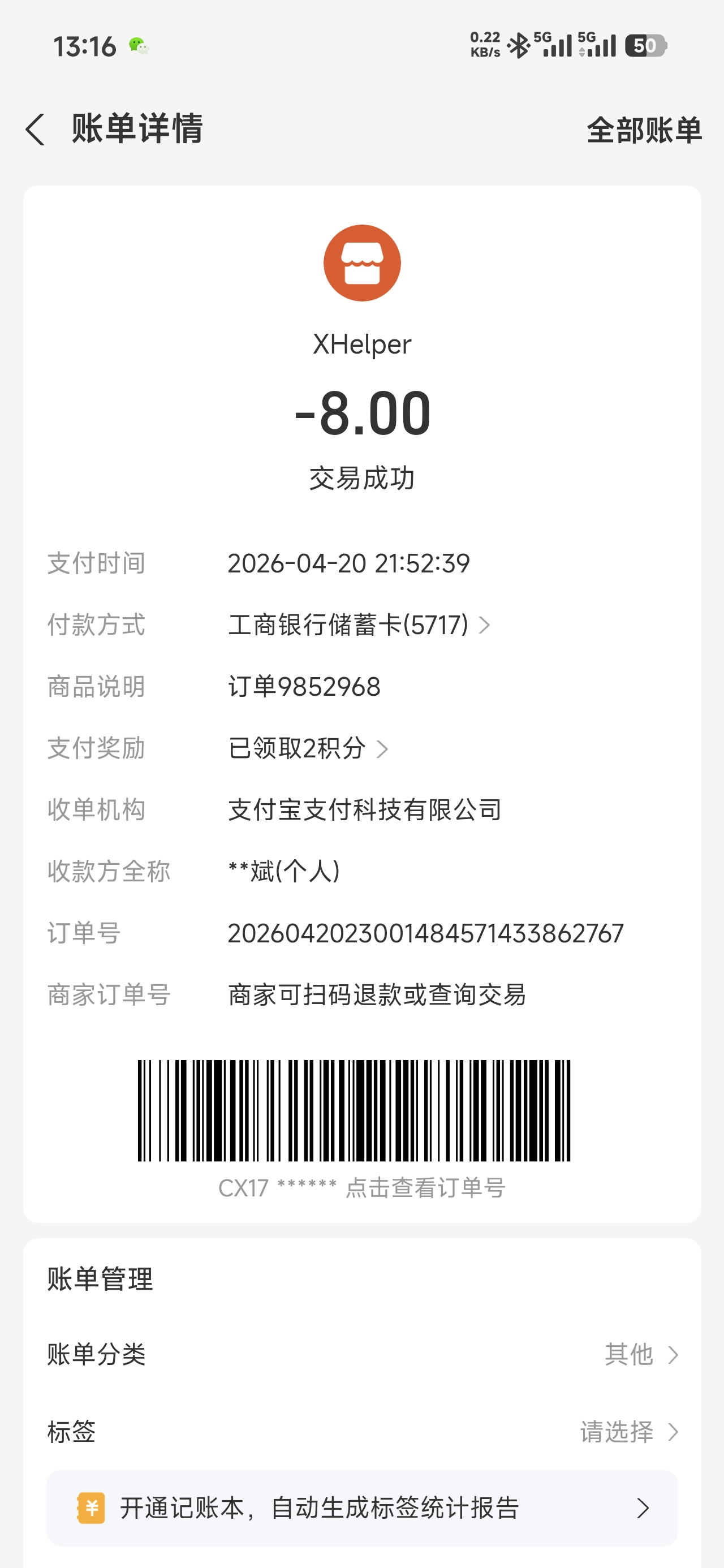Open the XHelper merchant icon
Image resolution: width=724 pixels, height=1568 pixels.
point(361,263)
